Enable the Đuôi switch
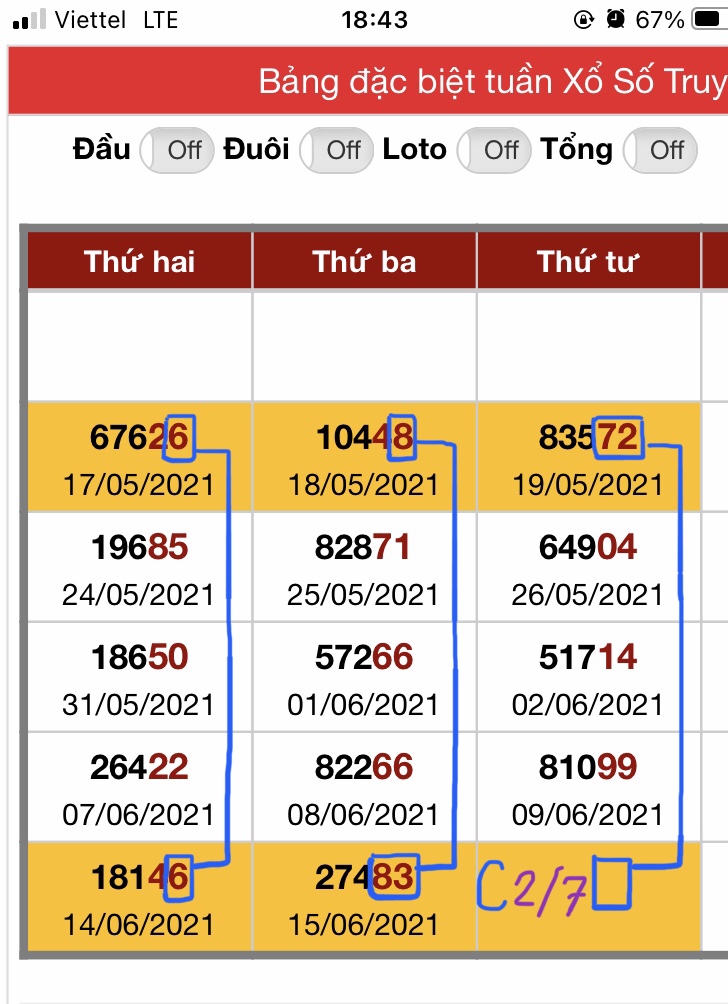728x1004 pixels. tap(335, 150)
